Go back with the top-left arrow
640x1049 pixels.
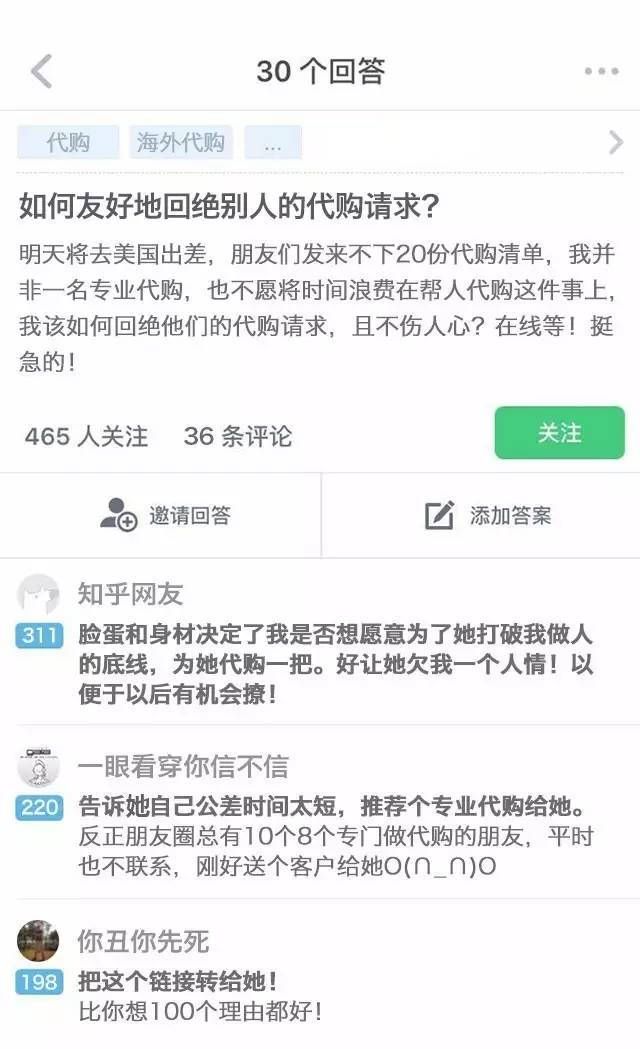tap(41, 71)
